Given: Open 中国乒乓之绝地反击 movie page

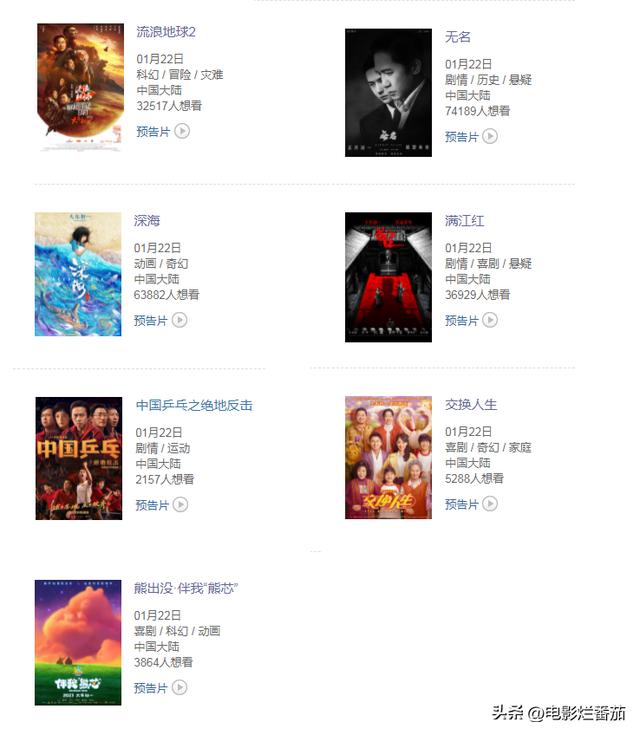Looking at the screenshot, I should pos(194,405).
